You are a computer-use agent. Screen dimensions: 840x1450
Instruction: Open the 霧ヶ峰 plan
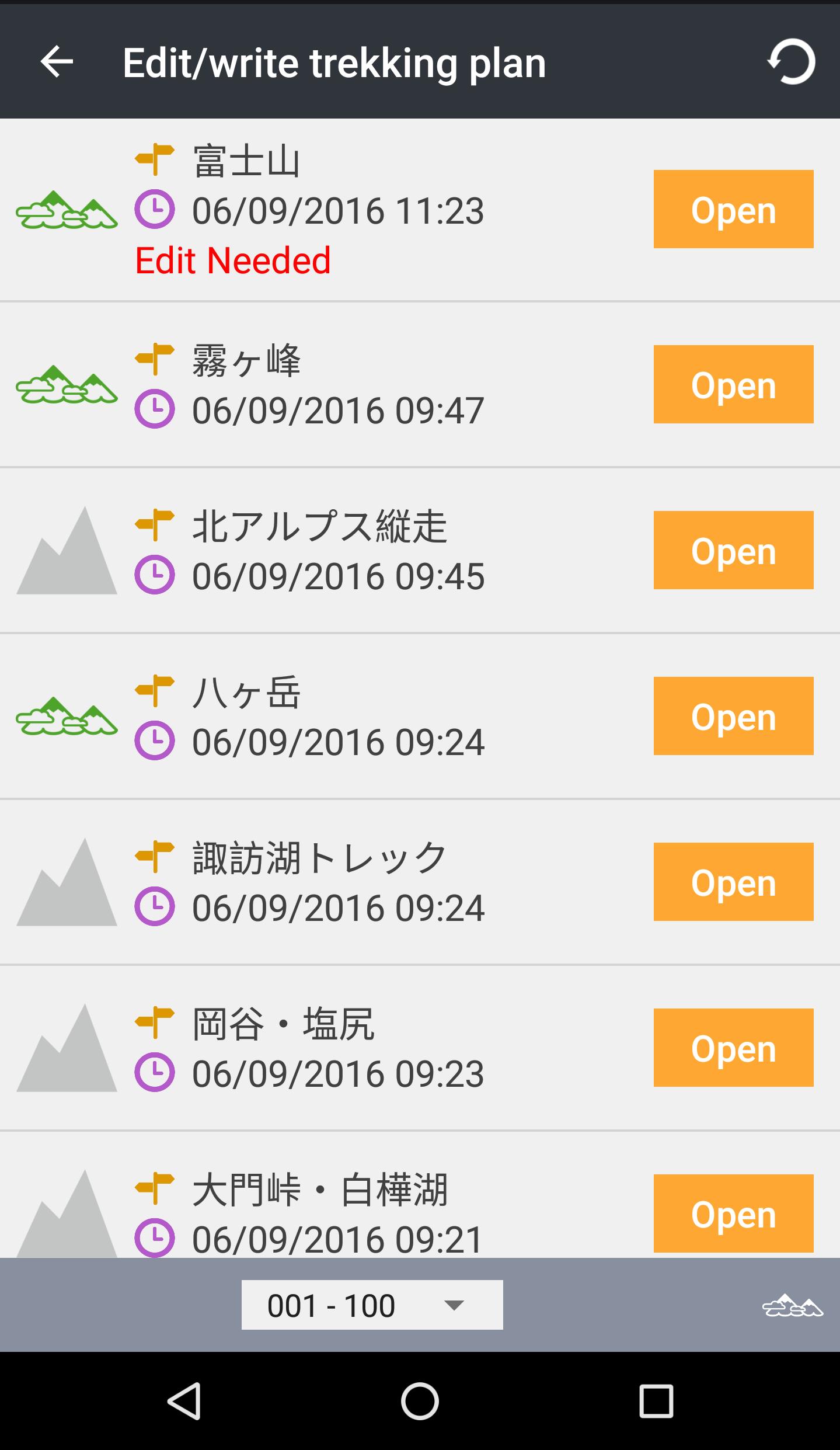(x=733, y=384)
